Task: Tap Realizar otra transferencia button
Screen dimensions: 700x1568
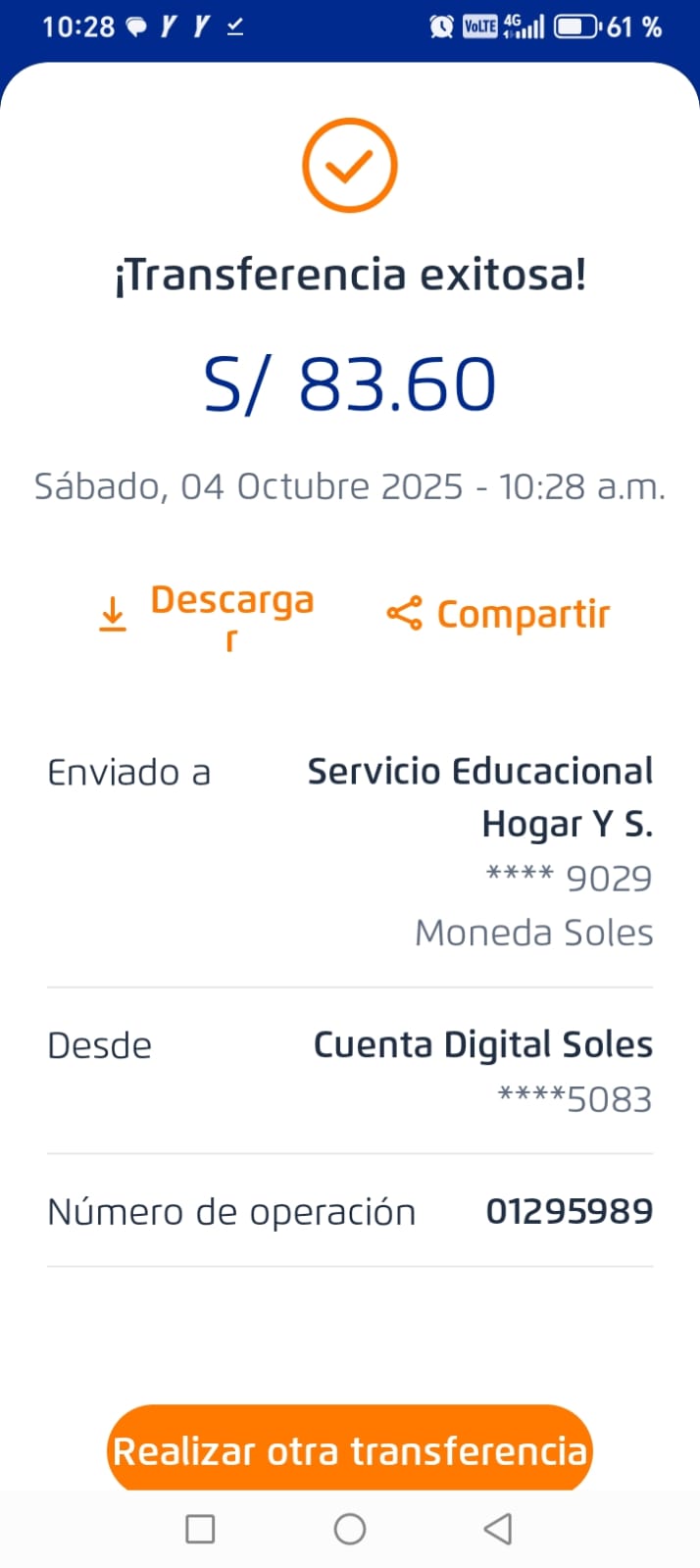Action: click(x=350, y=1450)
